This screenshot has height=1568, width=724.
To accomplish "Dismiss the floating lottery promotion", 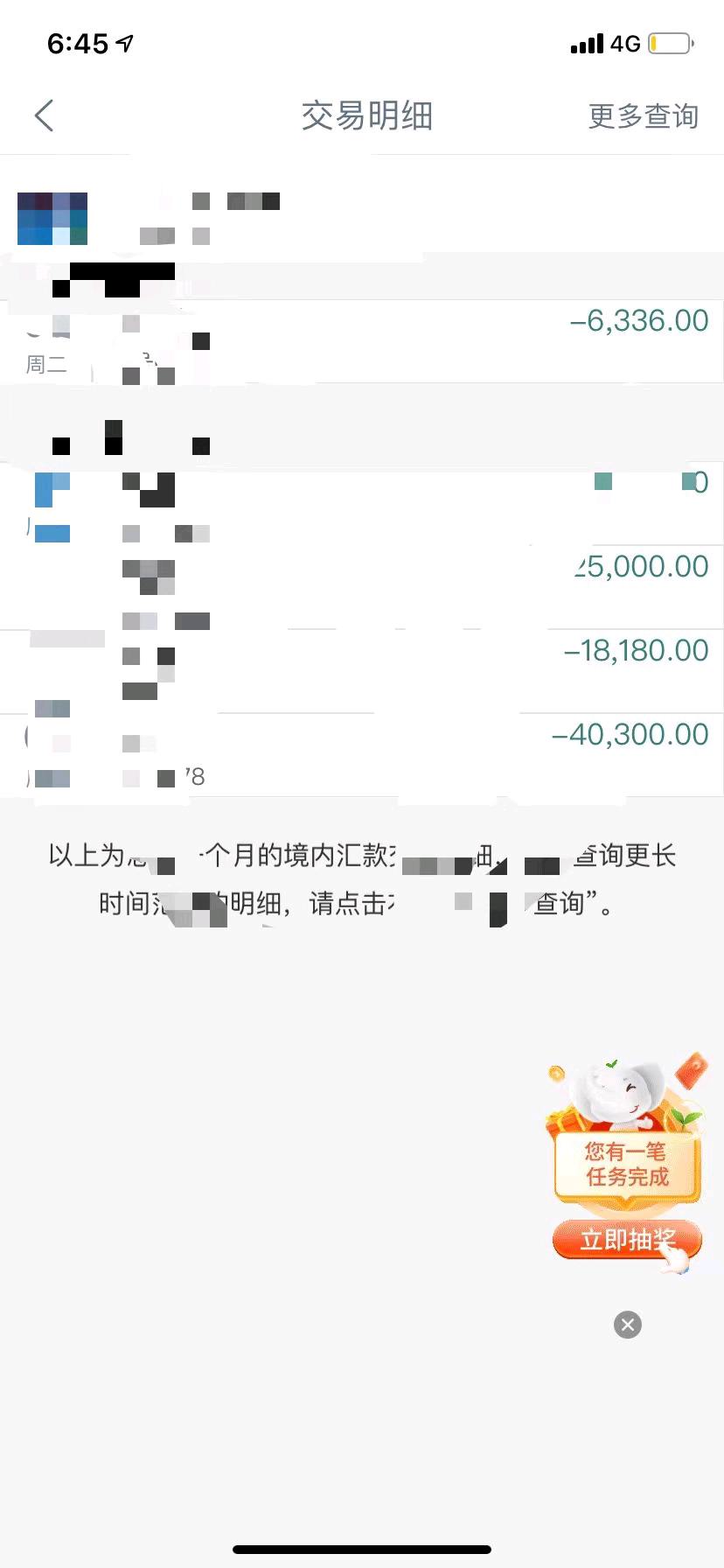I will click(627, 1325).
